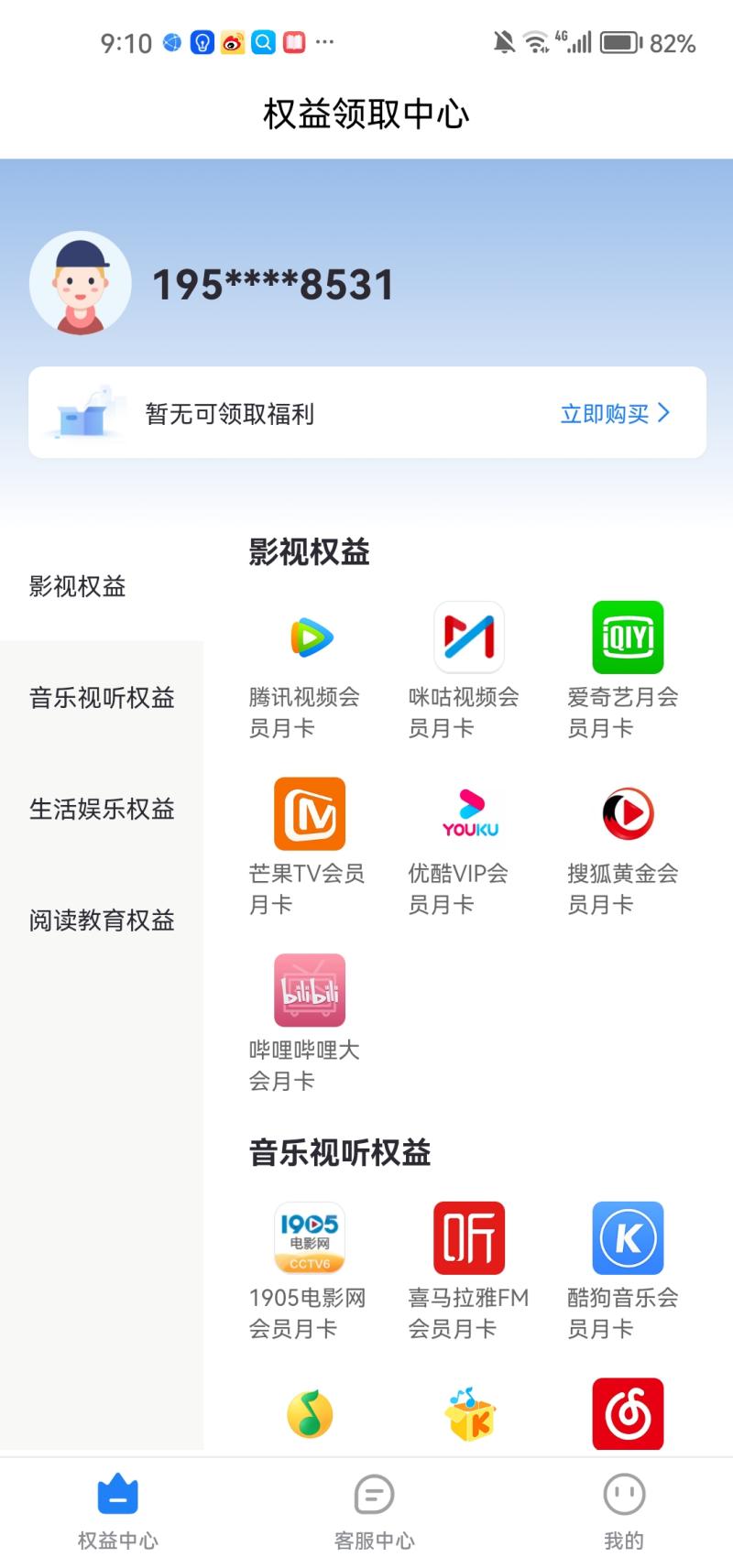The image size is (733, 1568).
Task: Tap the 1905电影网 member icon
Action: (x=310, y=1237)
